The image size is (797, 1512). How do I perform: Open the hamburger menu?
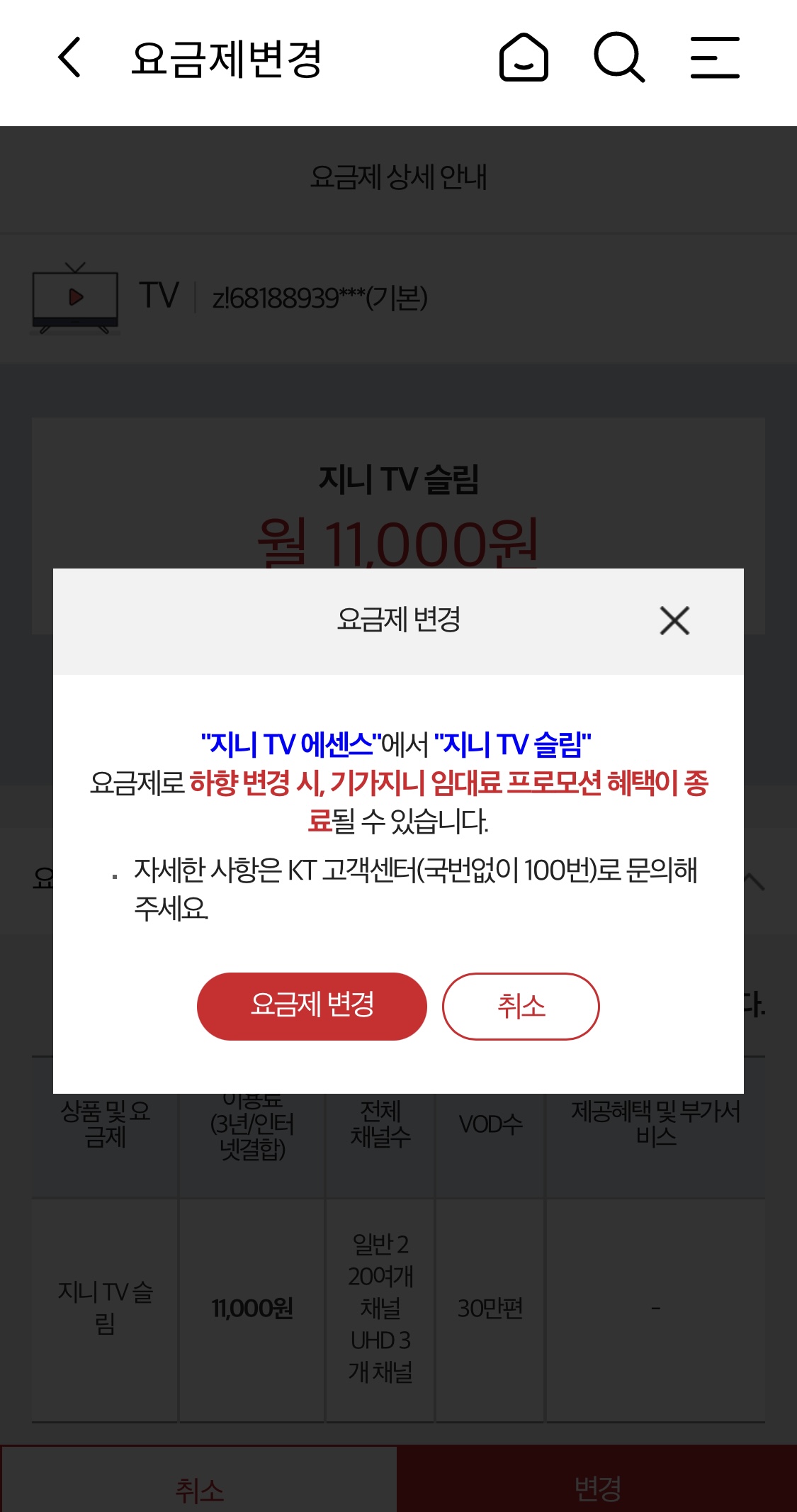point(715,57)
